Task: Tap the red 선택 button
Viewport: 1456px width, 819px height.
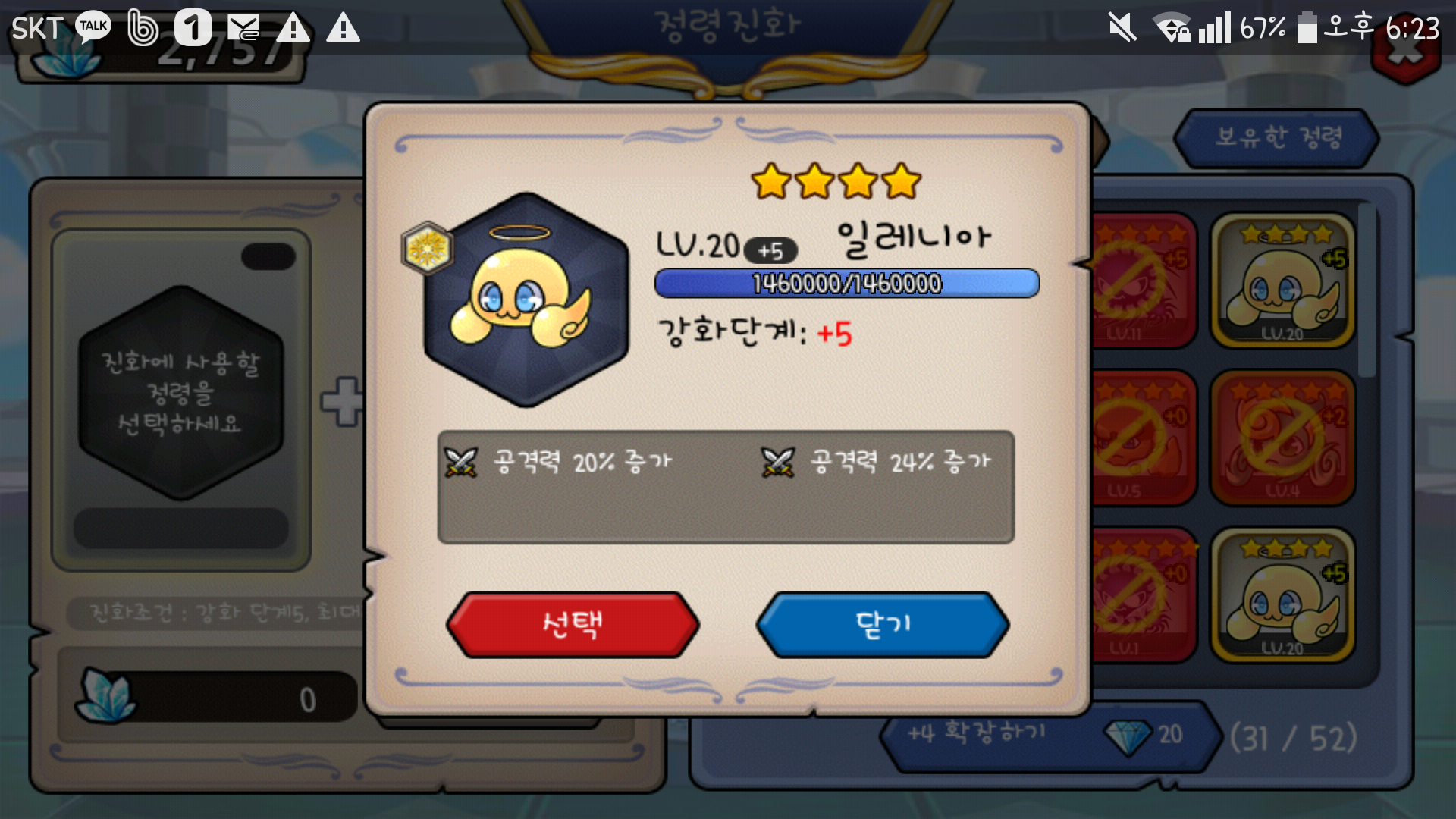Action: pyautogui.click(x=573, y=625)
